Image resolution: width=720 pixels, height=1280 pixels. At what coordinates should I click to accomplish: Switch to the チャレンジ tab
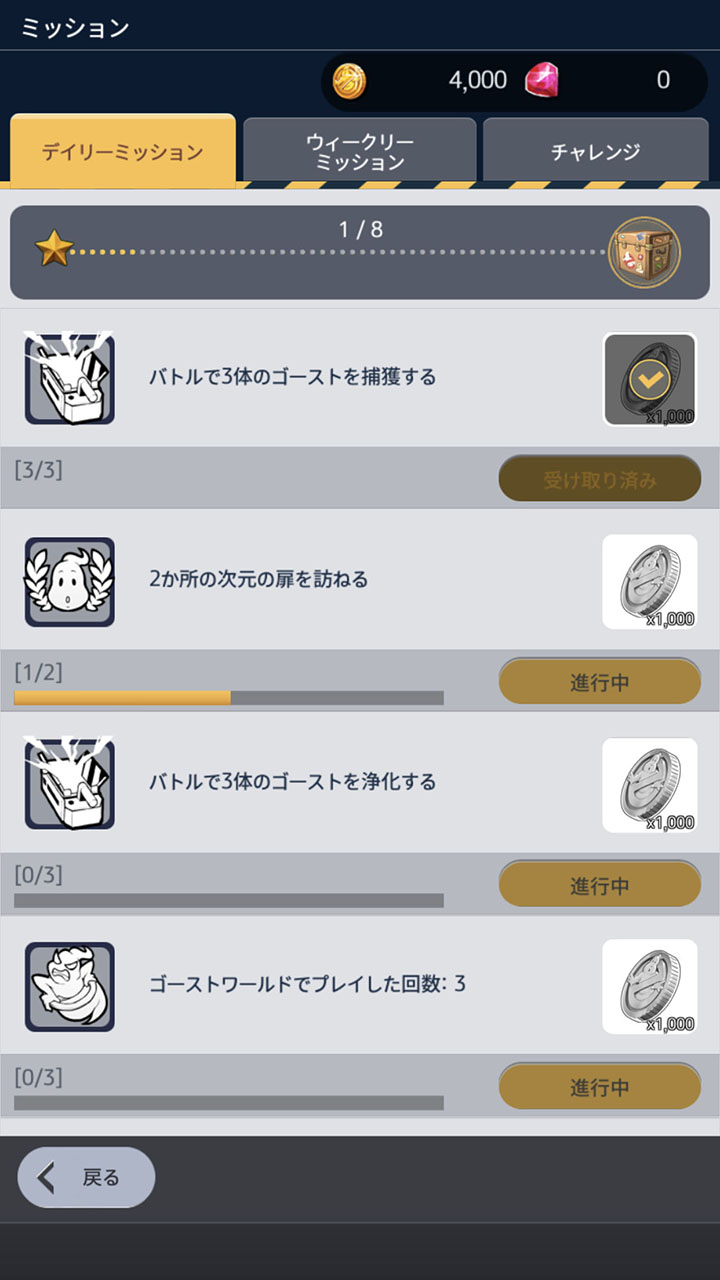tap(595, 151)
